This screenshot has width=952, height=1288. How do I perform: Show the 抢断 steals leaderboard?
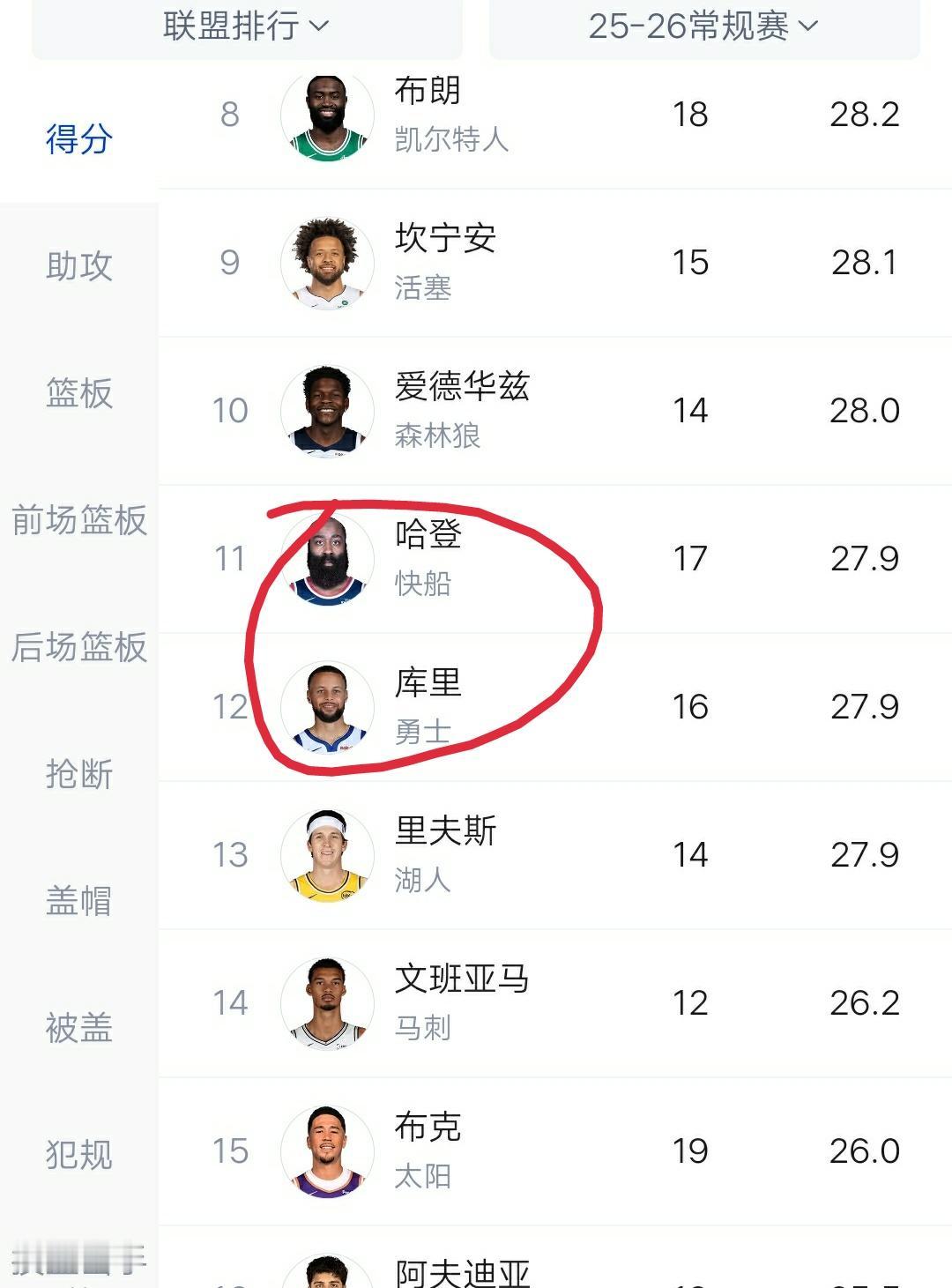tap(78, 773)
